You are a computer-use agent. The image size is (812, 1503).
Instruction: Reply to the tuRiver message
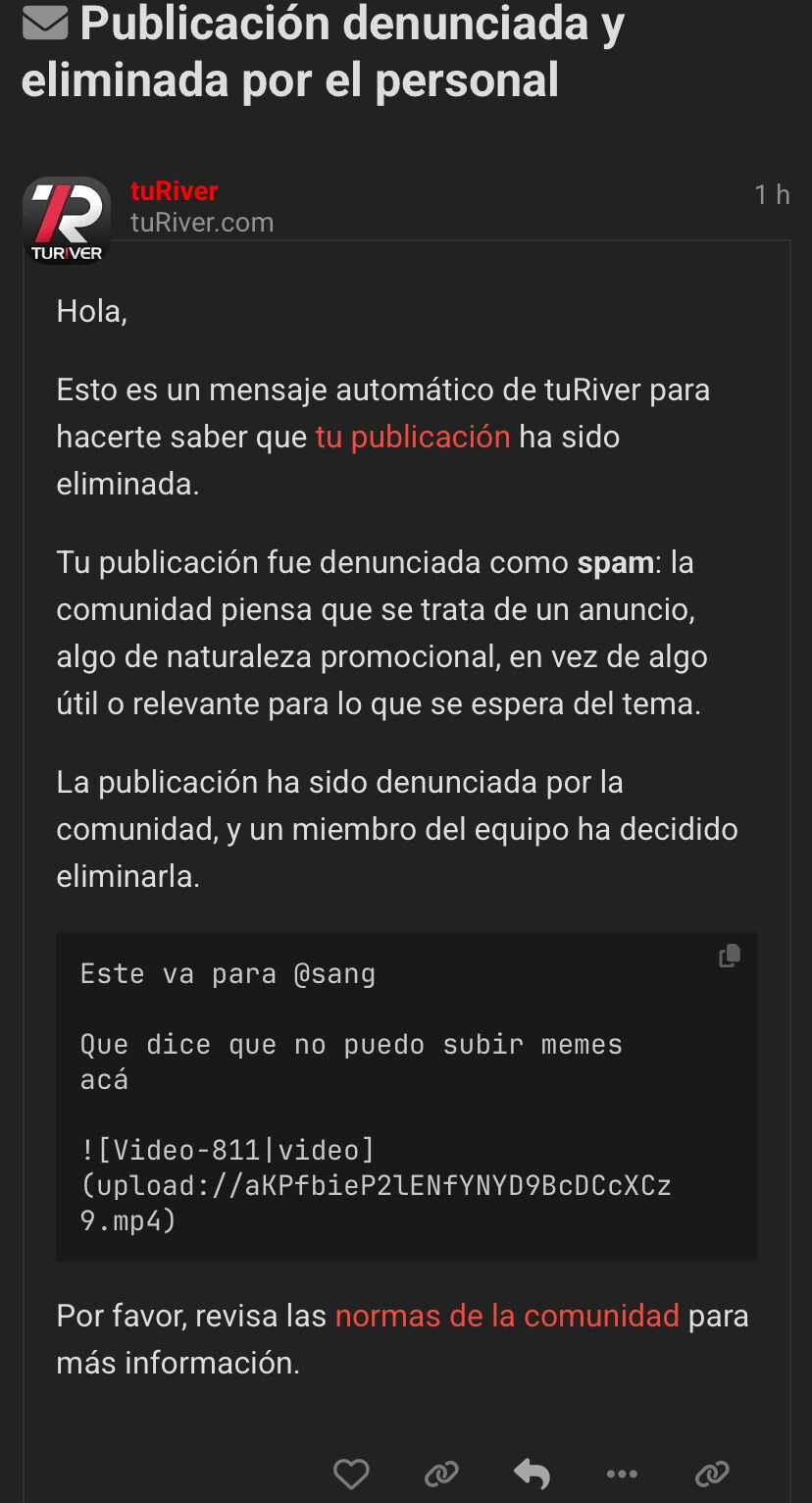coord(532,1473)
